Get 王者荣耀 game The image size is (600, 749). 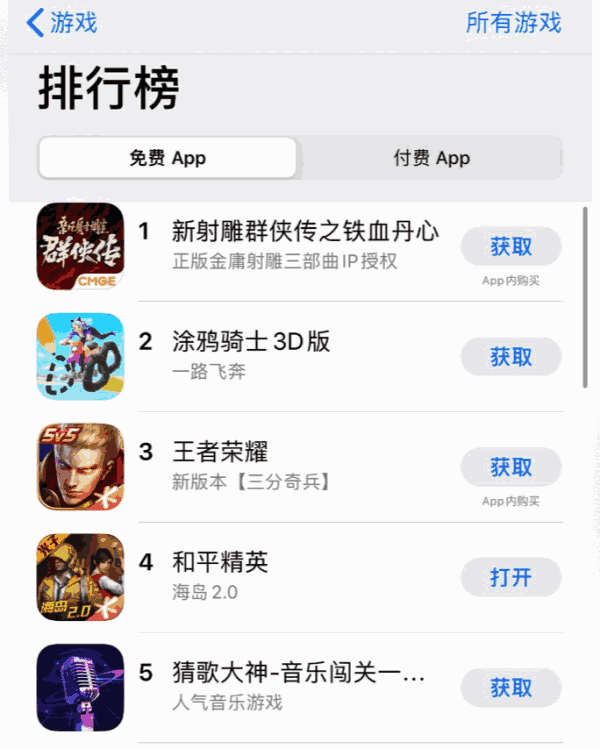tap(511, 467)
